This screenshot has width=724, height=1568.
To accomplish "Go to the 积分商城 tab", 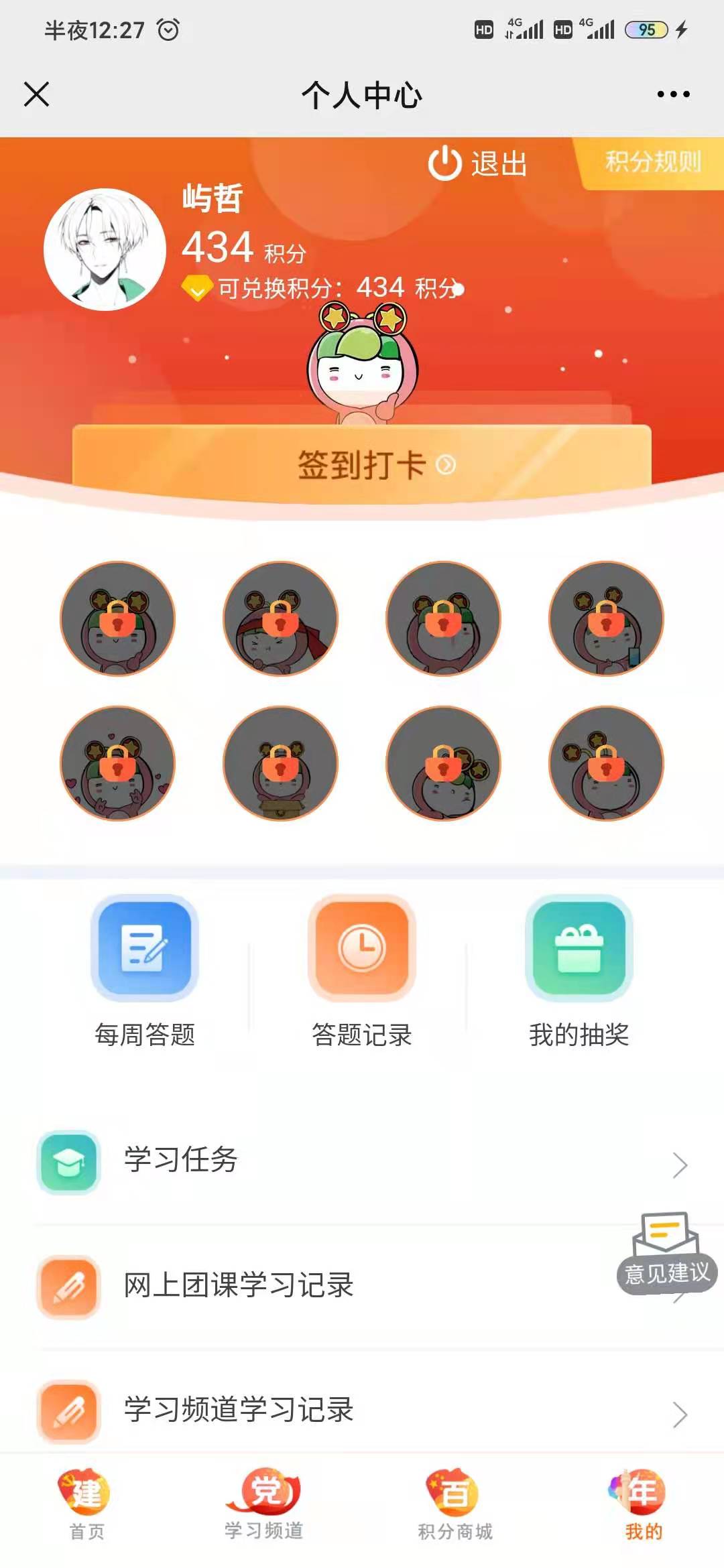I will click(455, 1505).
